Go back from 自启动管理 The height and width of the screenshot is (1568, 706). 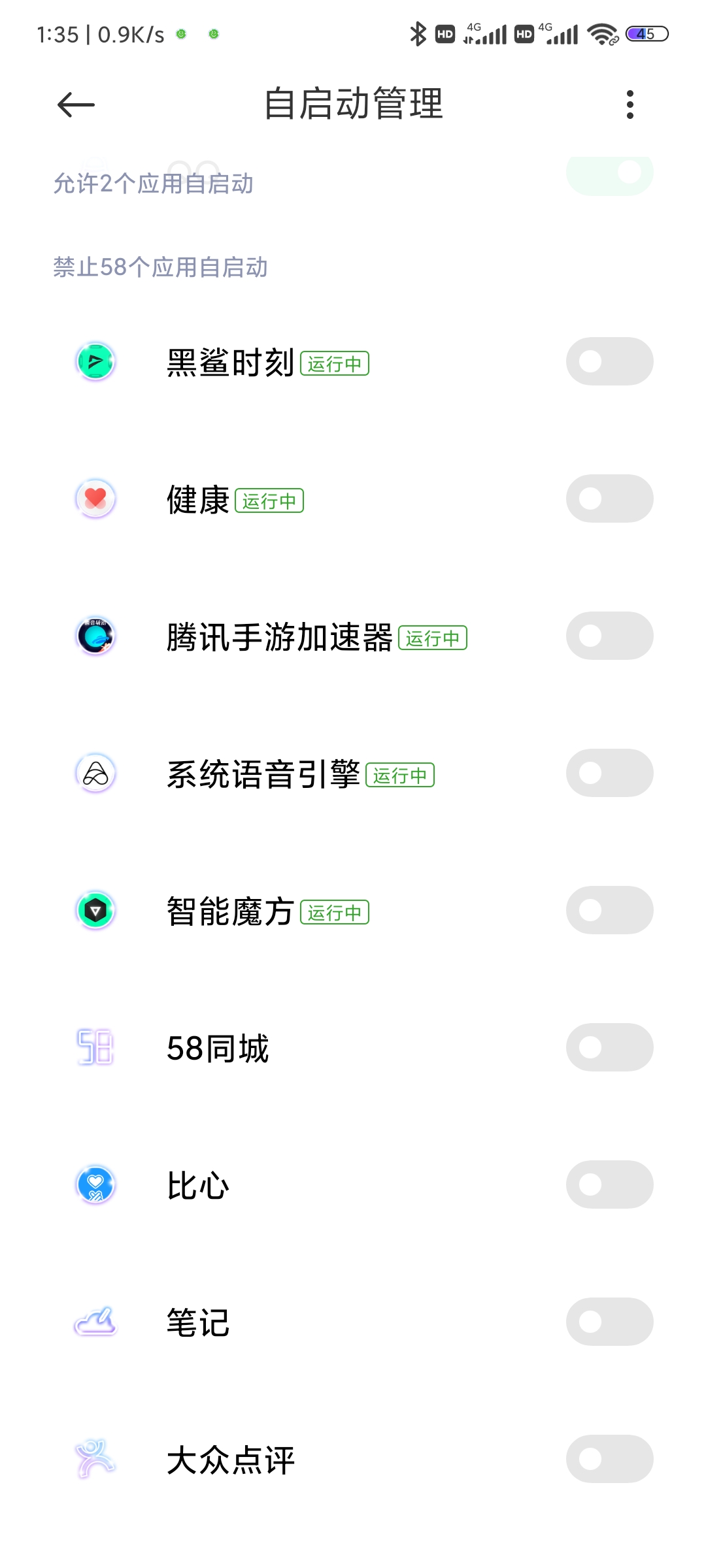pyautogui.click(x=76, y=105)
